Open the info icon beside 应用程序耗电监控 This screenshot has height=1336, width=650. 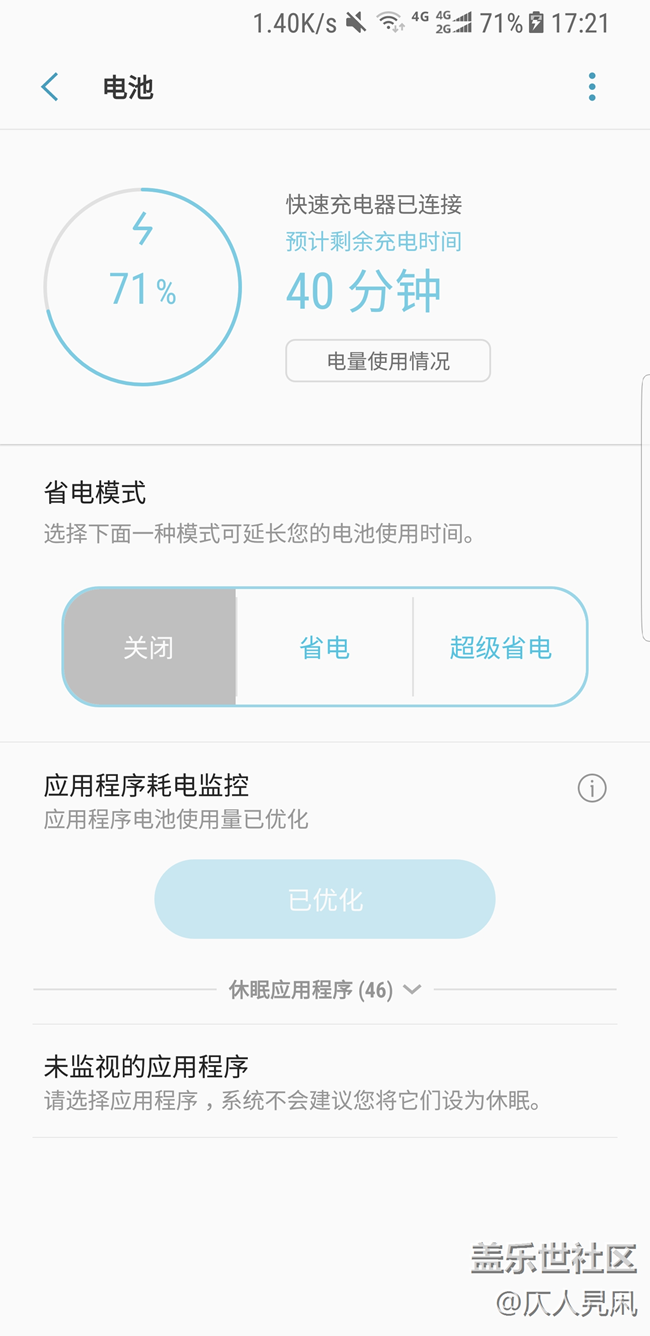592,788
